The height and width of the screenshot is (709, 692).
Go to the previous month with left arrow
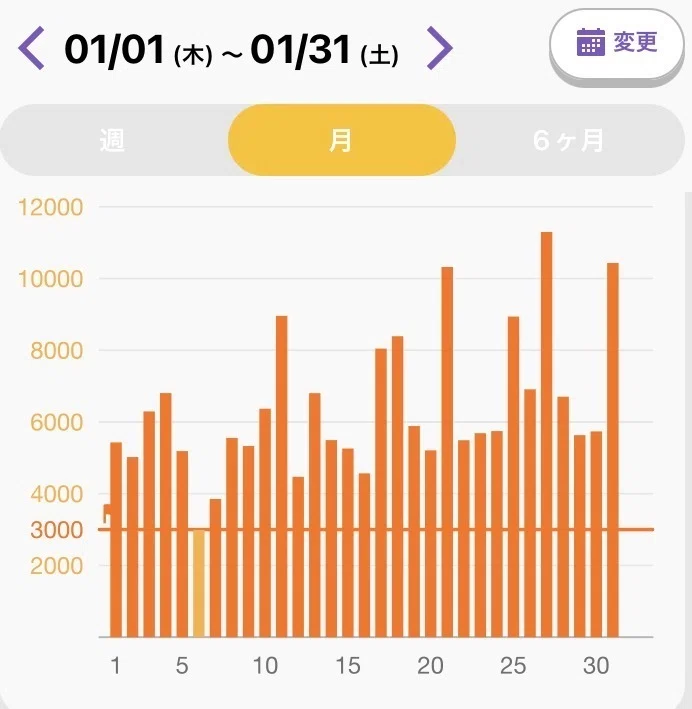click(x=31, y=48)
